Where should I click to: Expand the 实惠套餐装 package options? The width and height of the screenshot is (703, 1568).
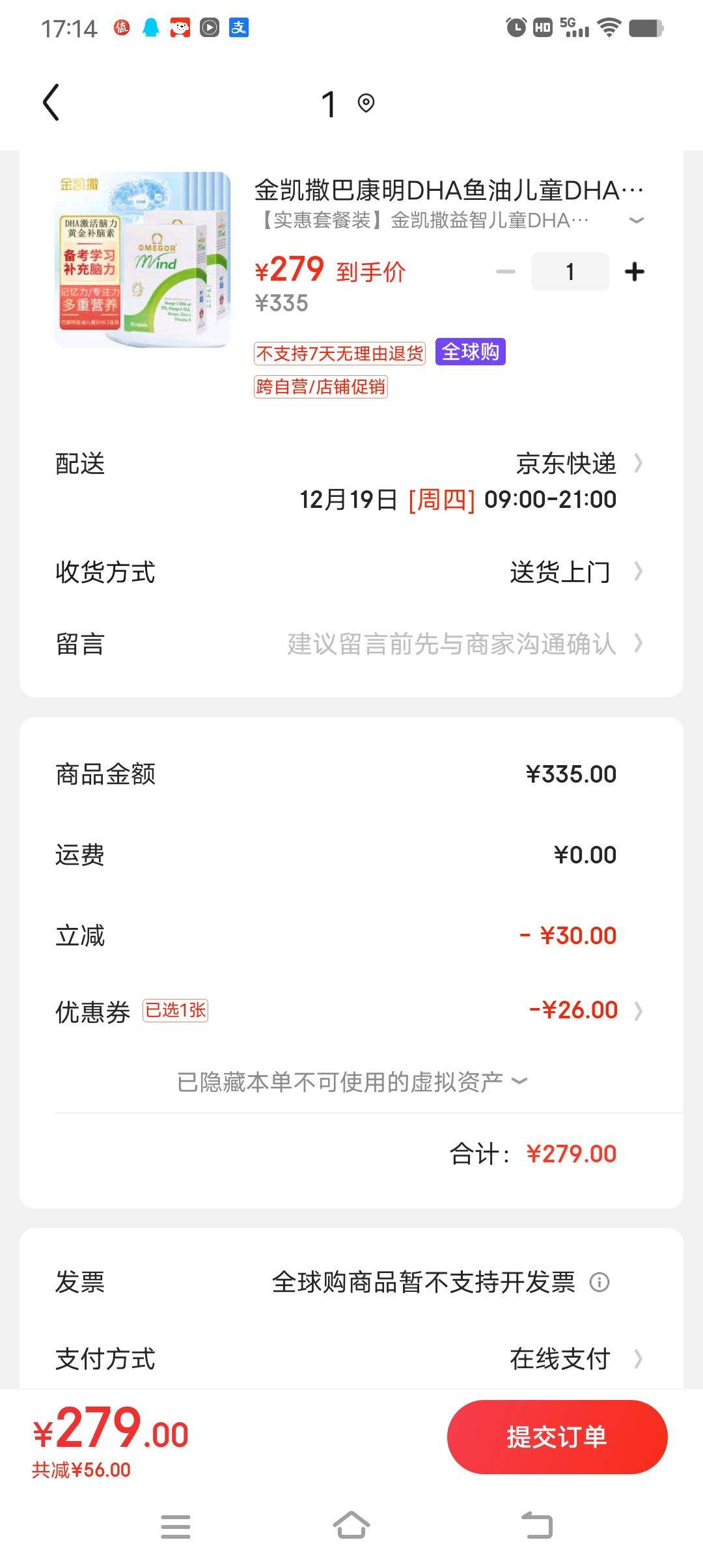[x=636, y=221]
